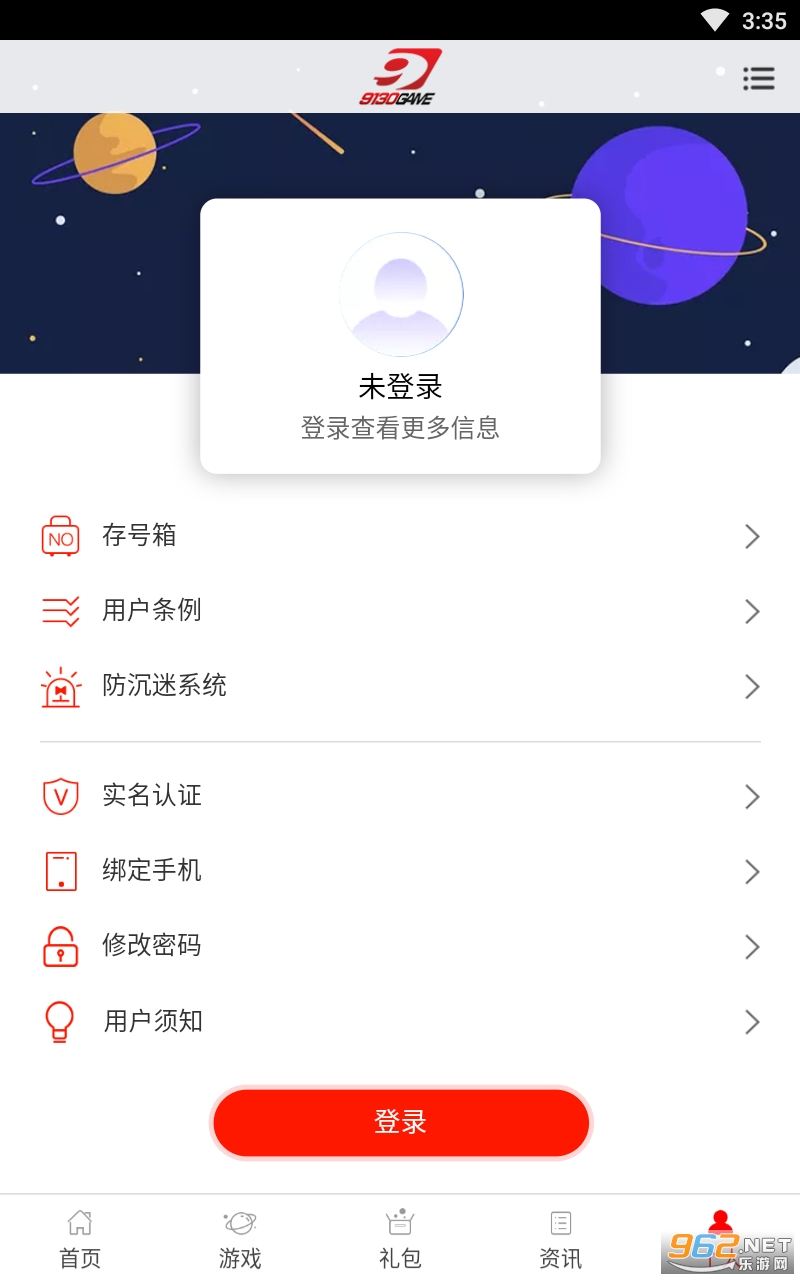The width and height of the screenshot is (800, 1280).
Task: Switch to the 游戏 tab
Action: click(240, 1240)
